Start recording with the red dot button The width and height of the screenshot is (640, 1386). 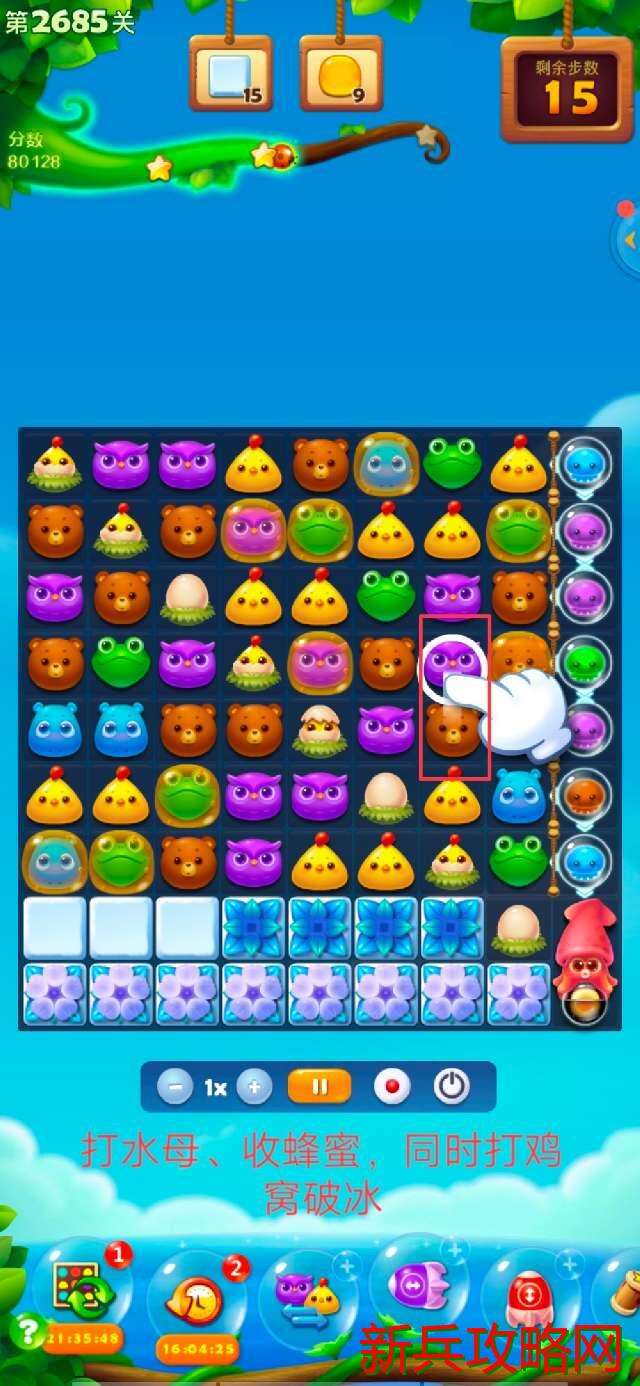[x=392, y=1087]
